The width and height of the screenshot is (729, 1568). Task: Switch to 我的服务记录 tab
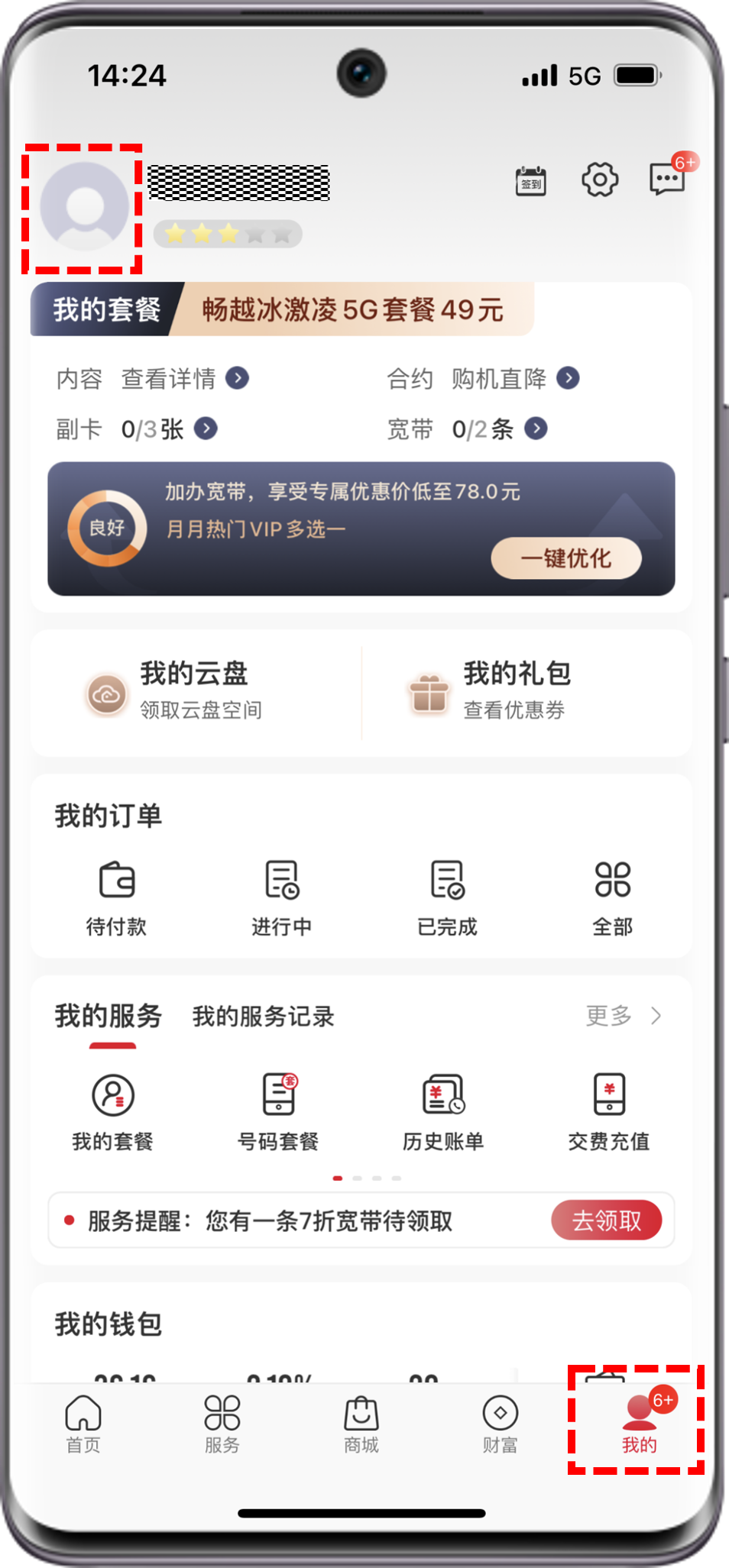pyautogui.click(x=263, y=1017)
